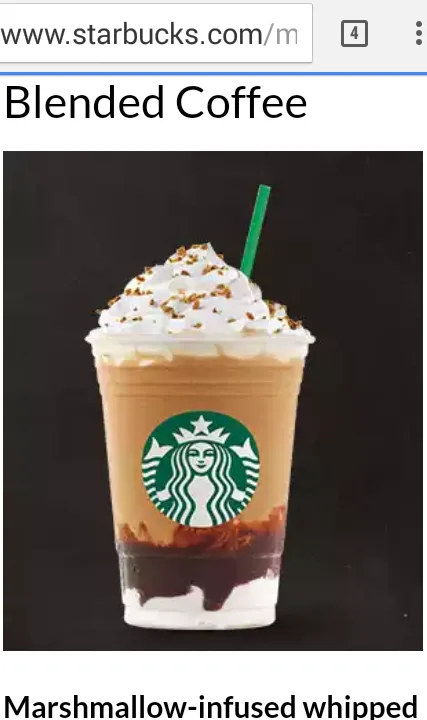The height and width of the screenshot is (720, 427).
Task: Open the tab switcher showing 4 tabs
Action: (x=354, y=34)
